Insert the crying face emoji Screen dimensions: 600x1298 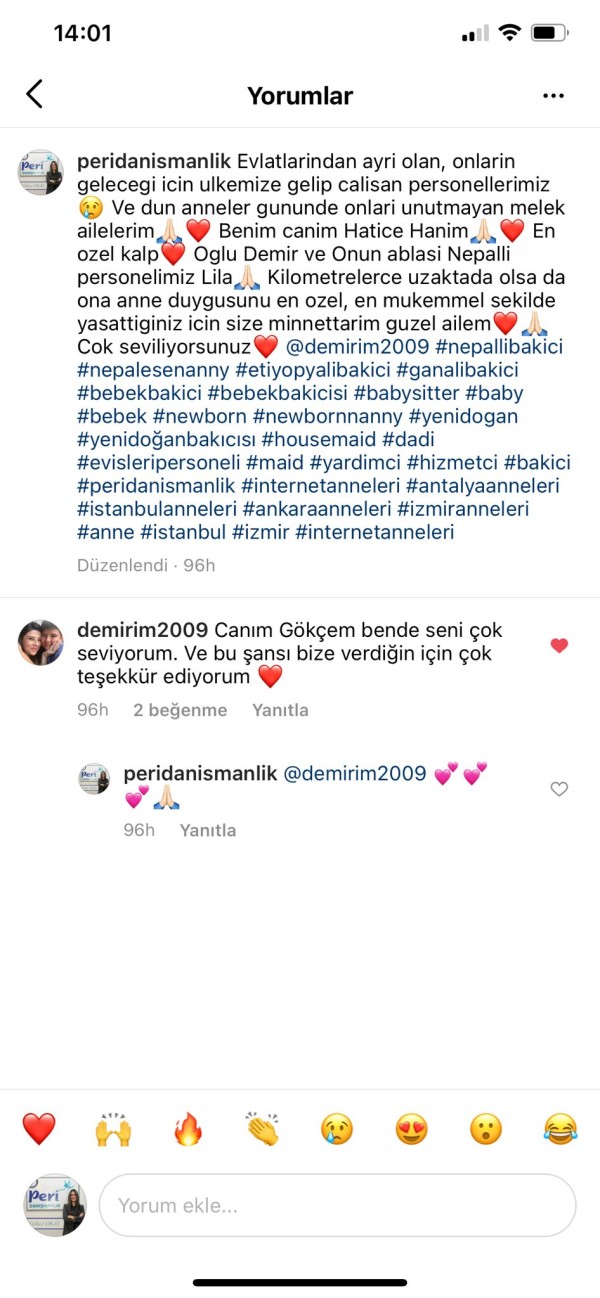point(337,1129)
